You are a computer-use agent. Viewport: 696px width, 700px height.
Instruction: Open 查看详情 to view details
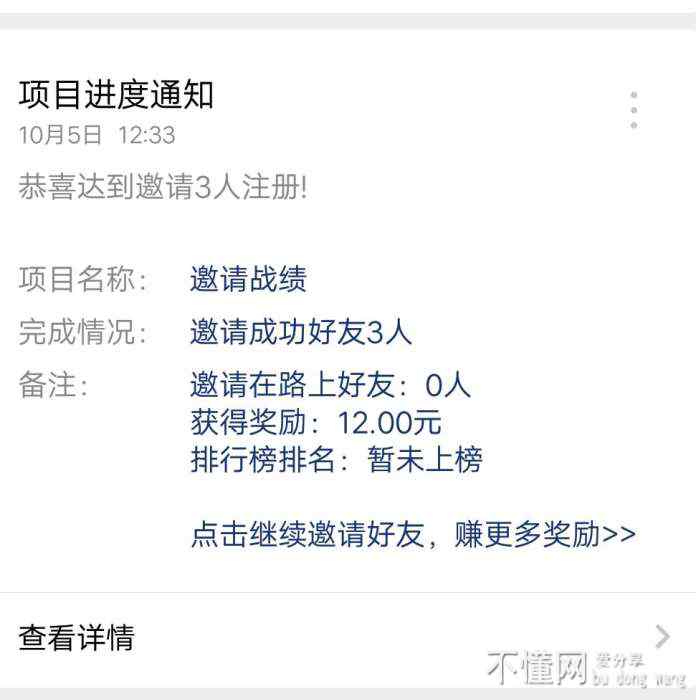pyautogui.click(x=76, y=637)
